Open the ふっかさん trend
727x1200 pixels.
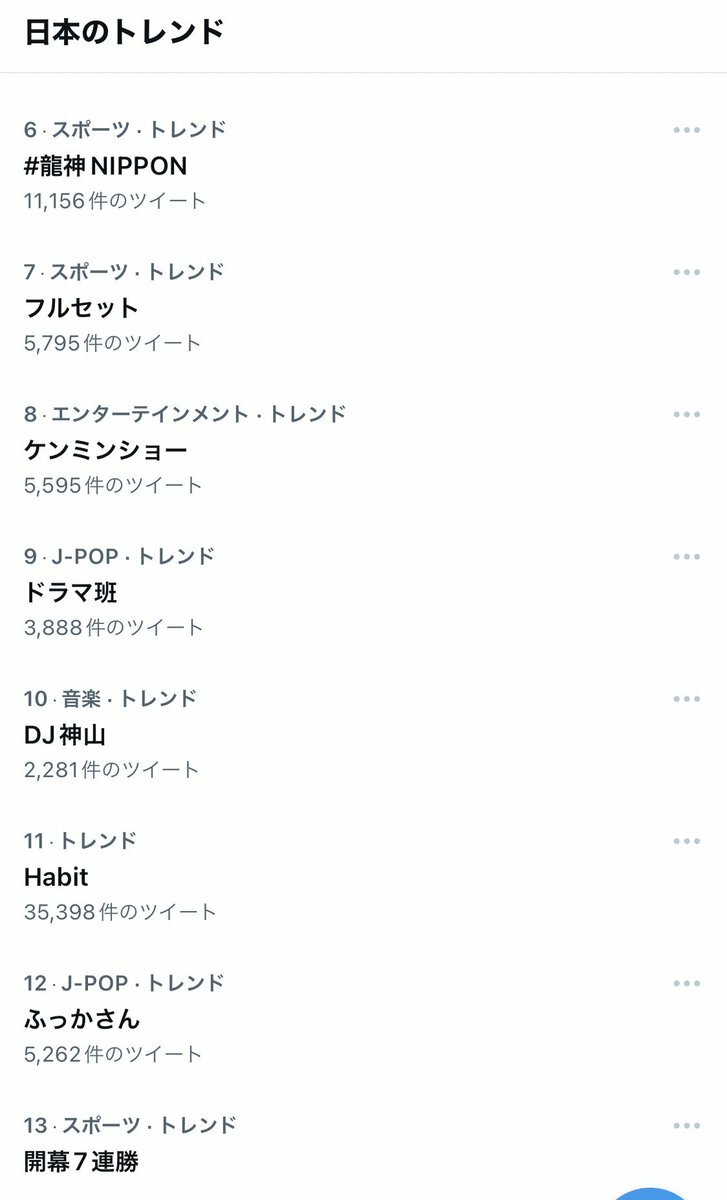[x=363, y=1018]
